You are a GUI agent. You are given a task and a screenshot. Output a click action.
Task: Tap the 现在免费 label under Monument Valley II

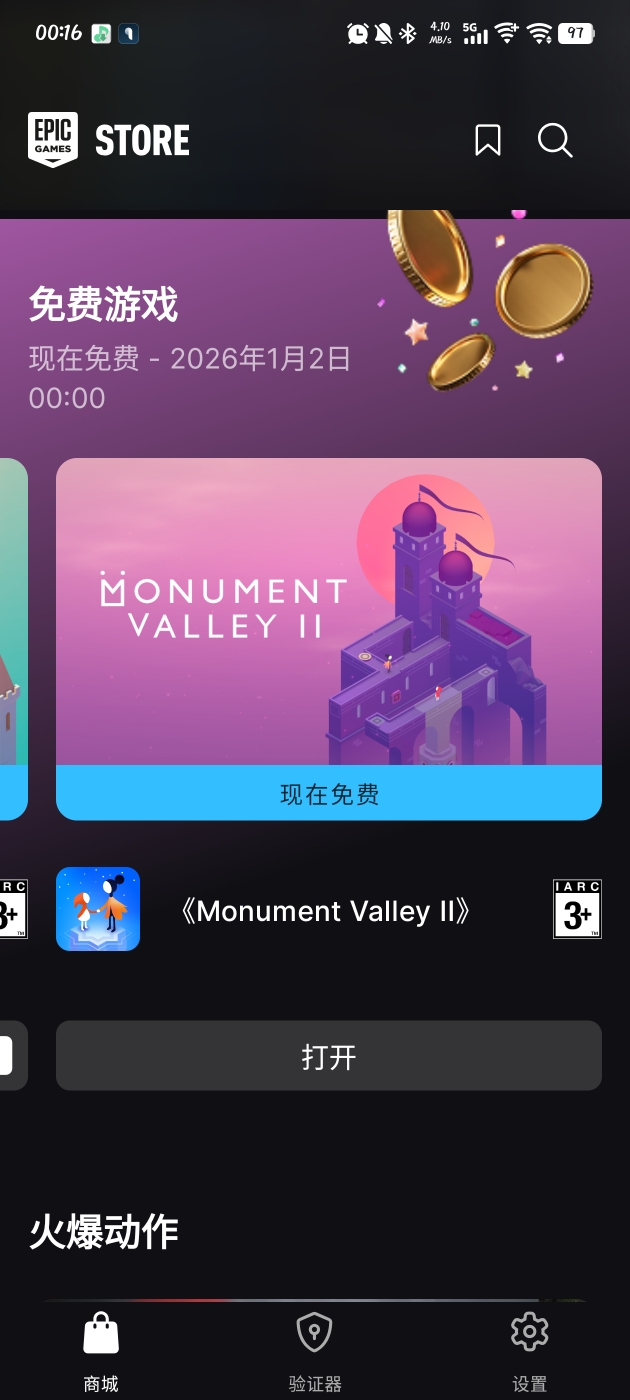(x=329, y=794)
